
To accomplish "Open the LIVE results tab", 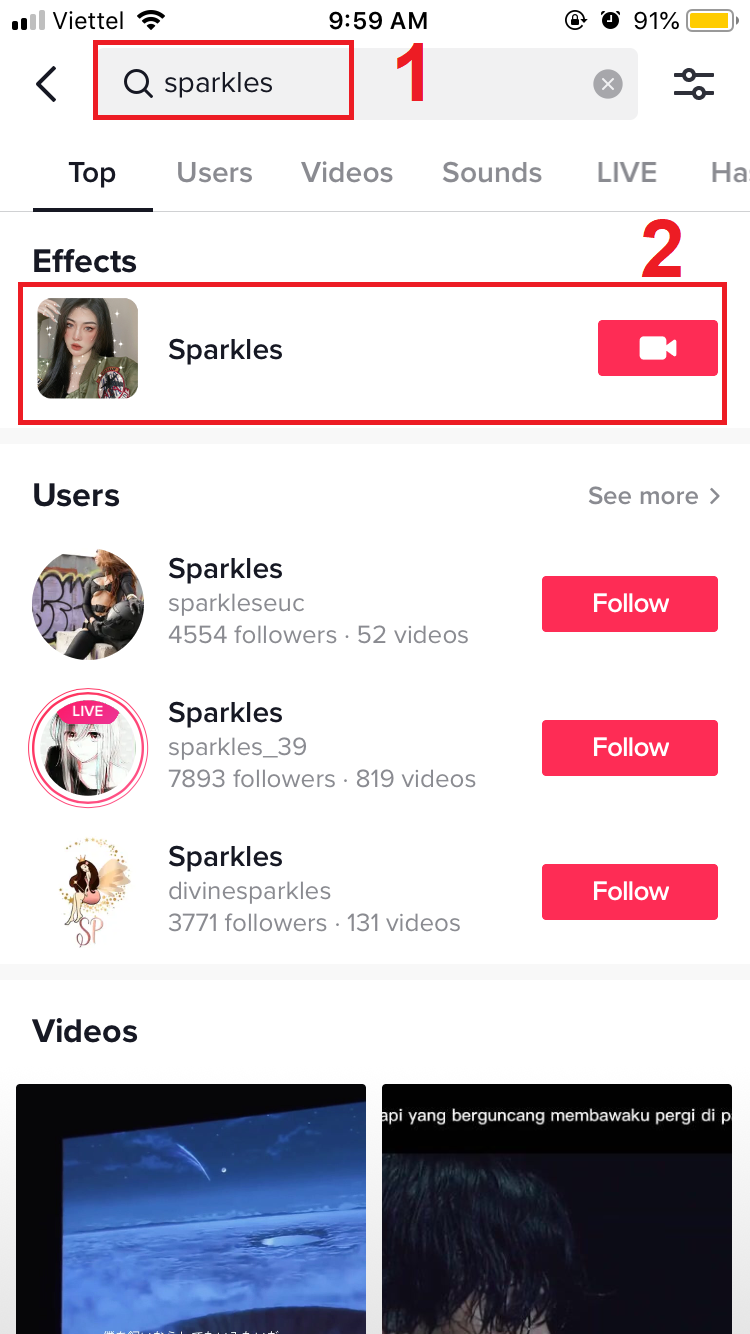I will pos(626,172).
